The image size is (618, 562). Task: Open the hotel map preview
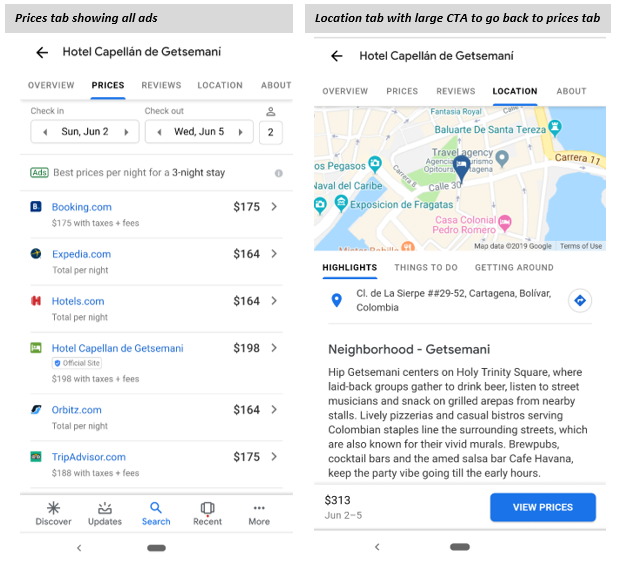click(460, 179)
